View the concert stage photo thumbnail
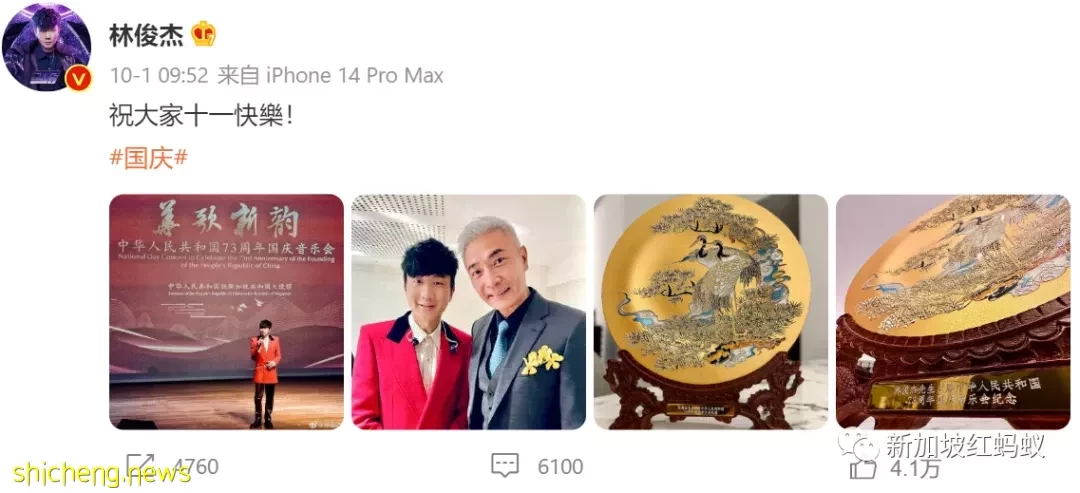This screenshot has width=1080, height=493. click(226, 311)
